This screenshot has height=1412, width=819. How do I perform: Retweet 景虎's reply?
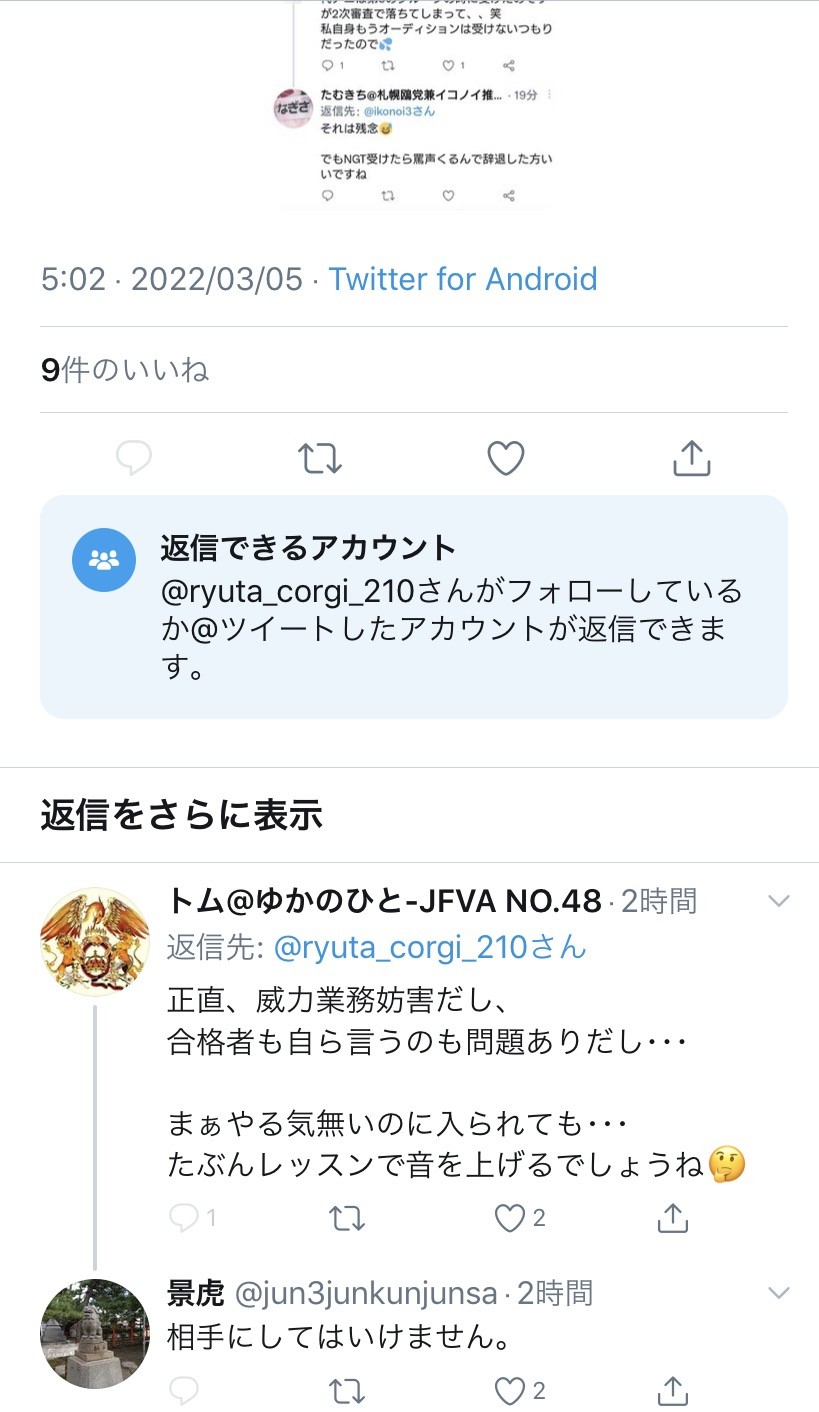[x=348, y=1391]
